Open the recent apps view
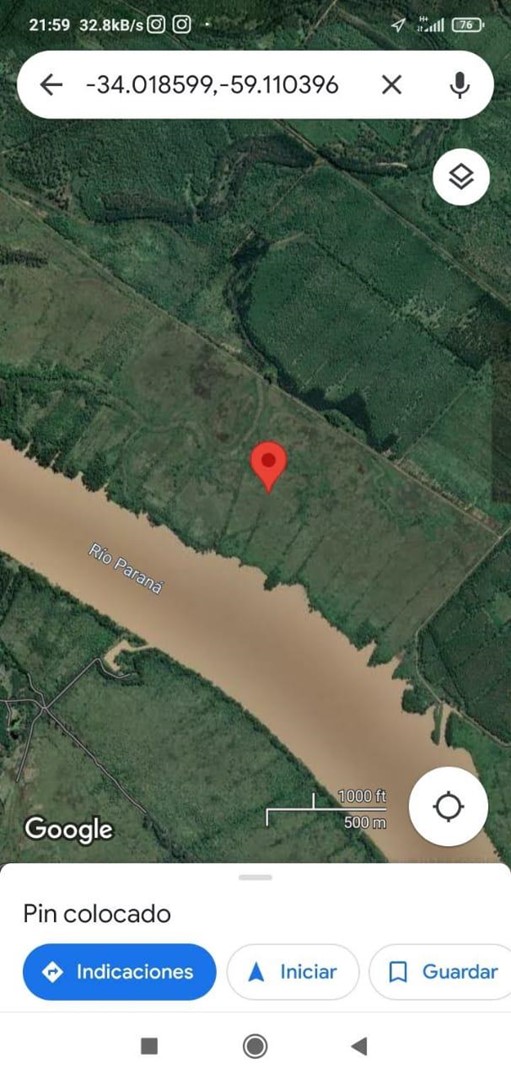This screenshot has height=1080, width=511. pyautogui.click(x=149, y=1046)
